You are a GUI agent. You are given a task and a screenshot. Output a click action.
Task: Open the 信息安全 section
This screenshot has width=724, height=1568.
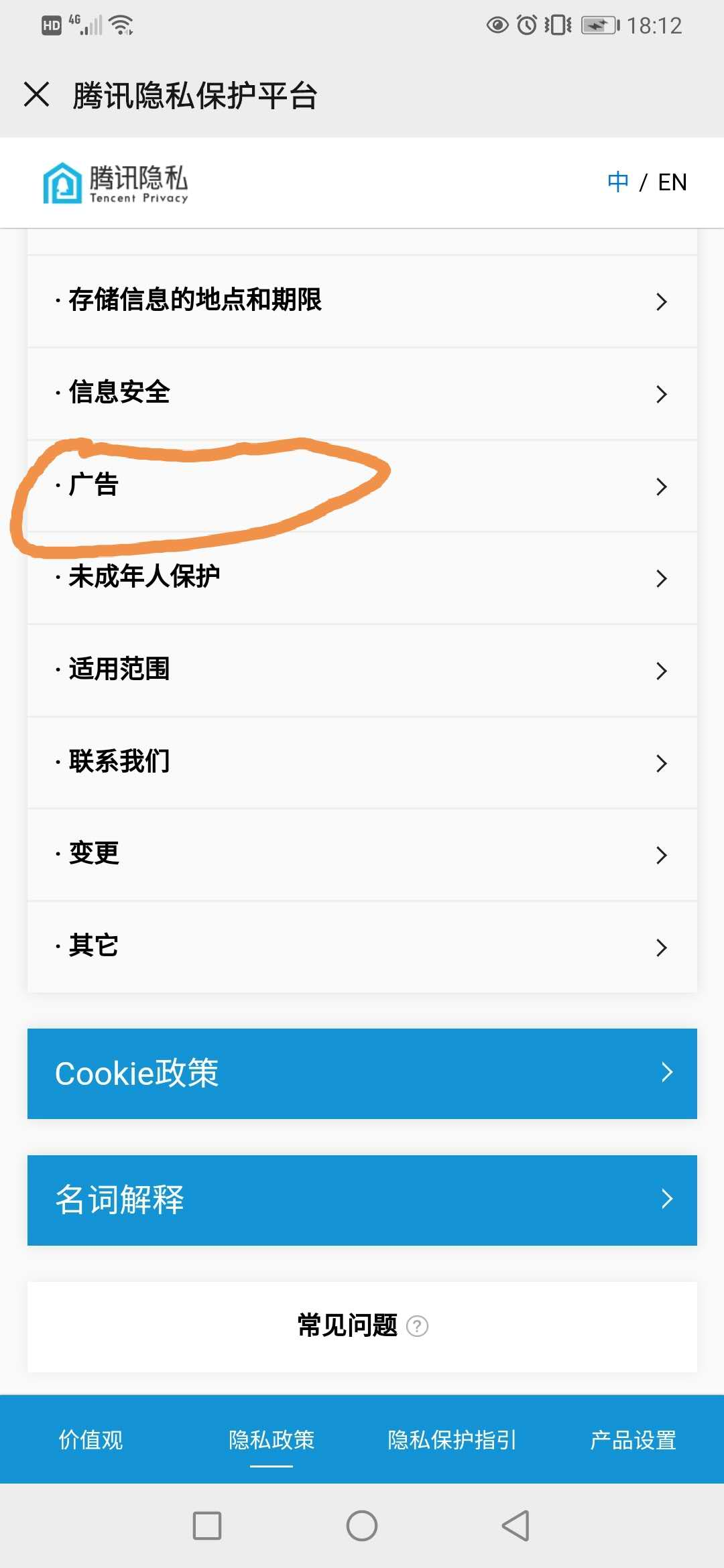coord(362,393)
